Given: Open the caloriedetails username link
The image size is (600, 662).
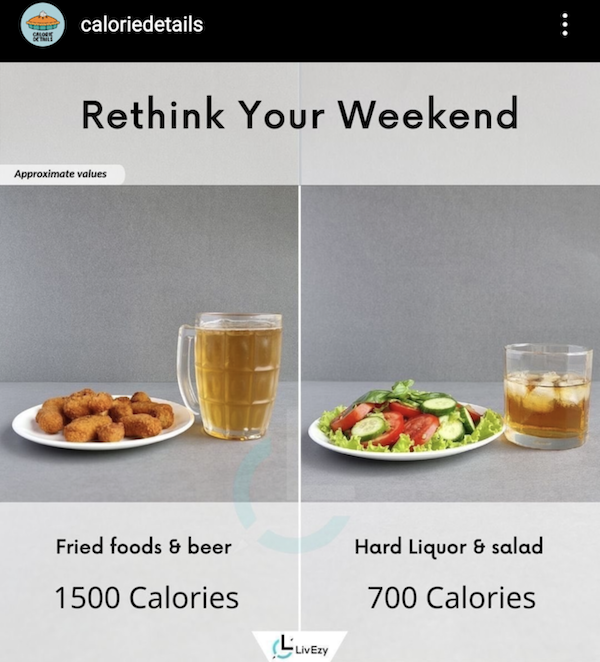Looking at the screenshot, I should pos(141,24).
